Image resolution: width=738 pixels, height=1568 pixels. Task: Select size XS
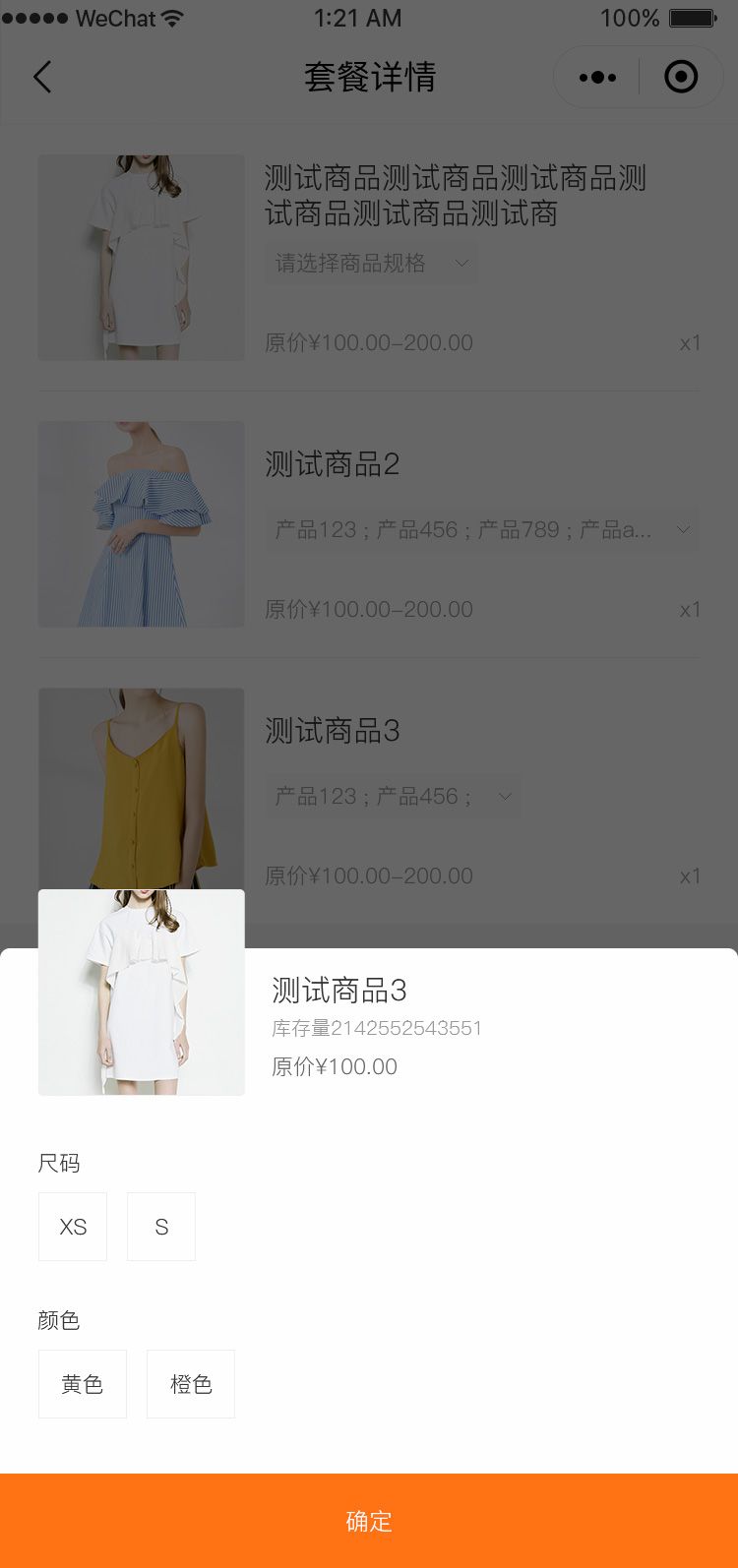tap(73, 1227)
